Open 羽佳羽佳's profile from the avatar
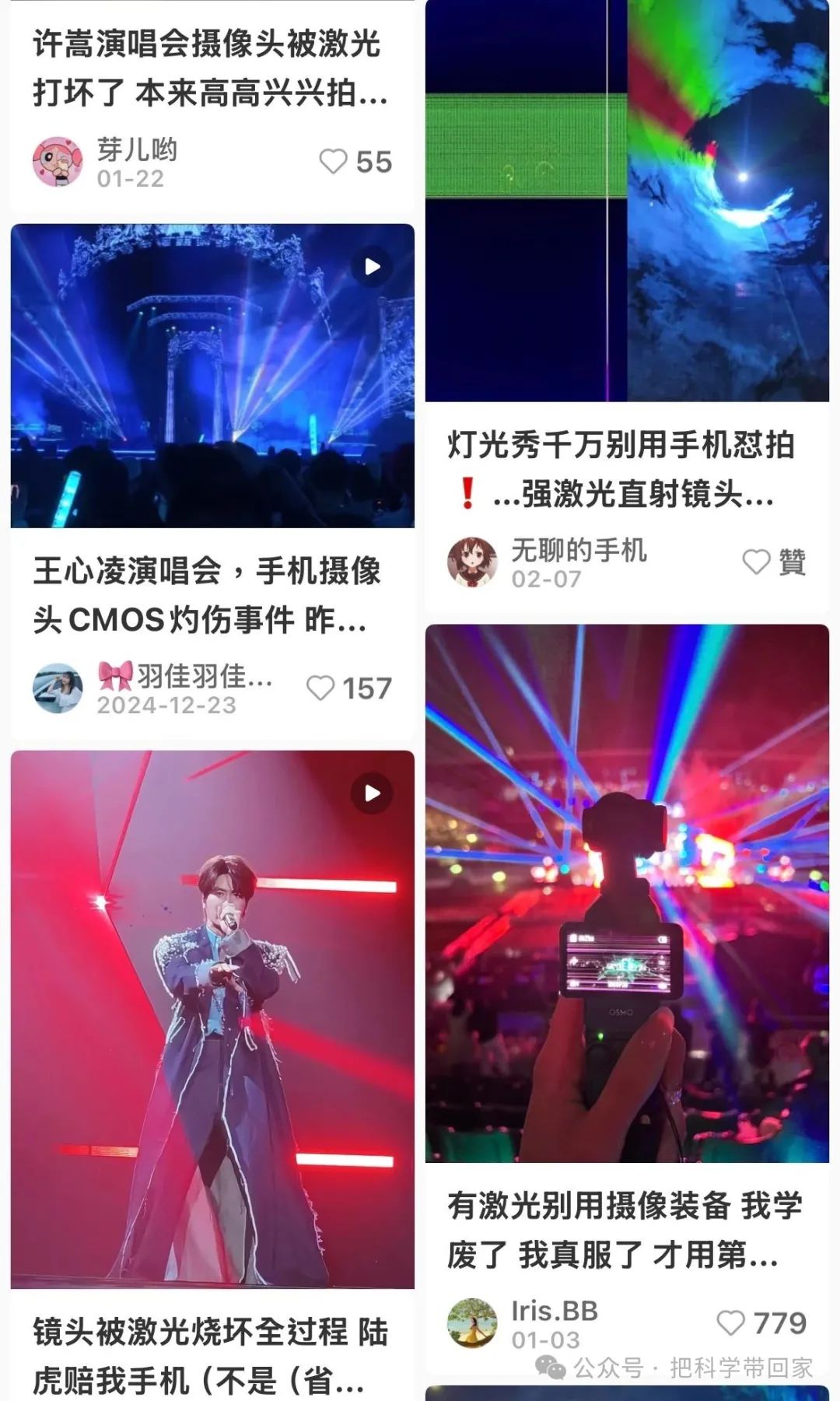This screenshot has width=840, height=1401. tap(58, 688)
